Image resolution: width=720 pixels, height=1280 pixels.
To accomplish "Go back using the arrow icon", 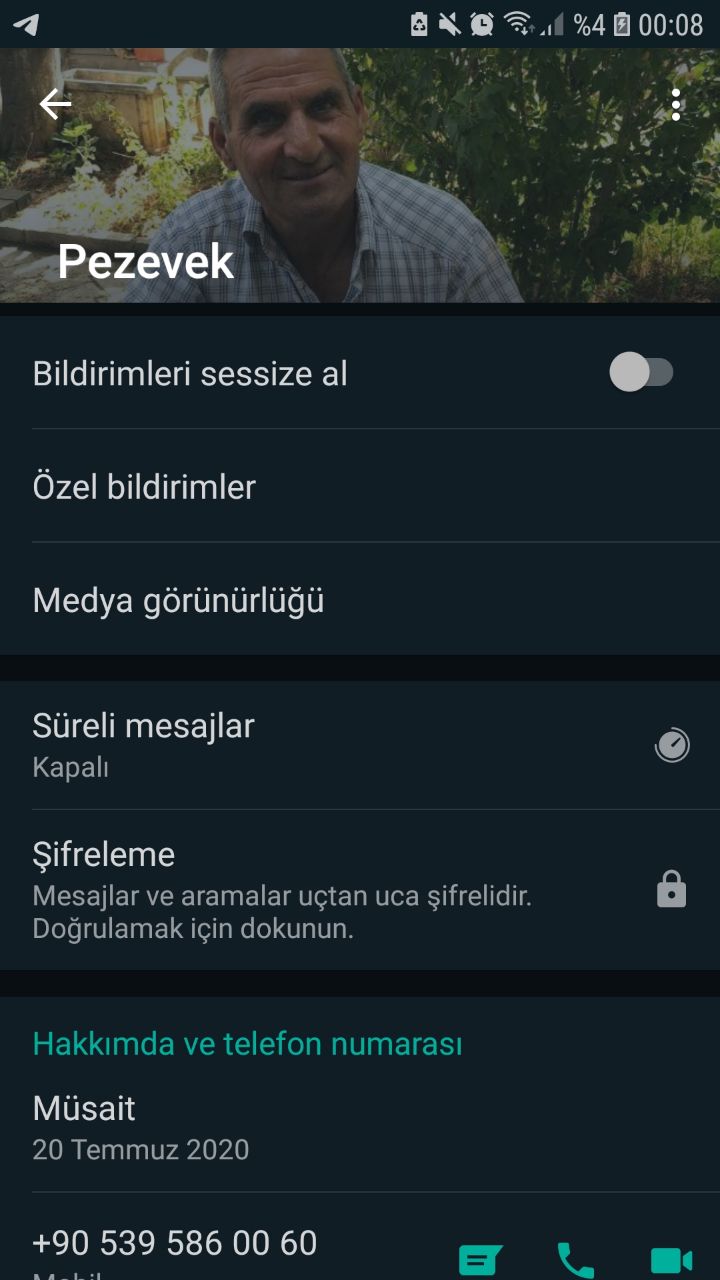I will pos(55,103).
